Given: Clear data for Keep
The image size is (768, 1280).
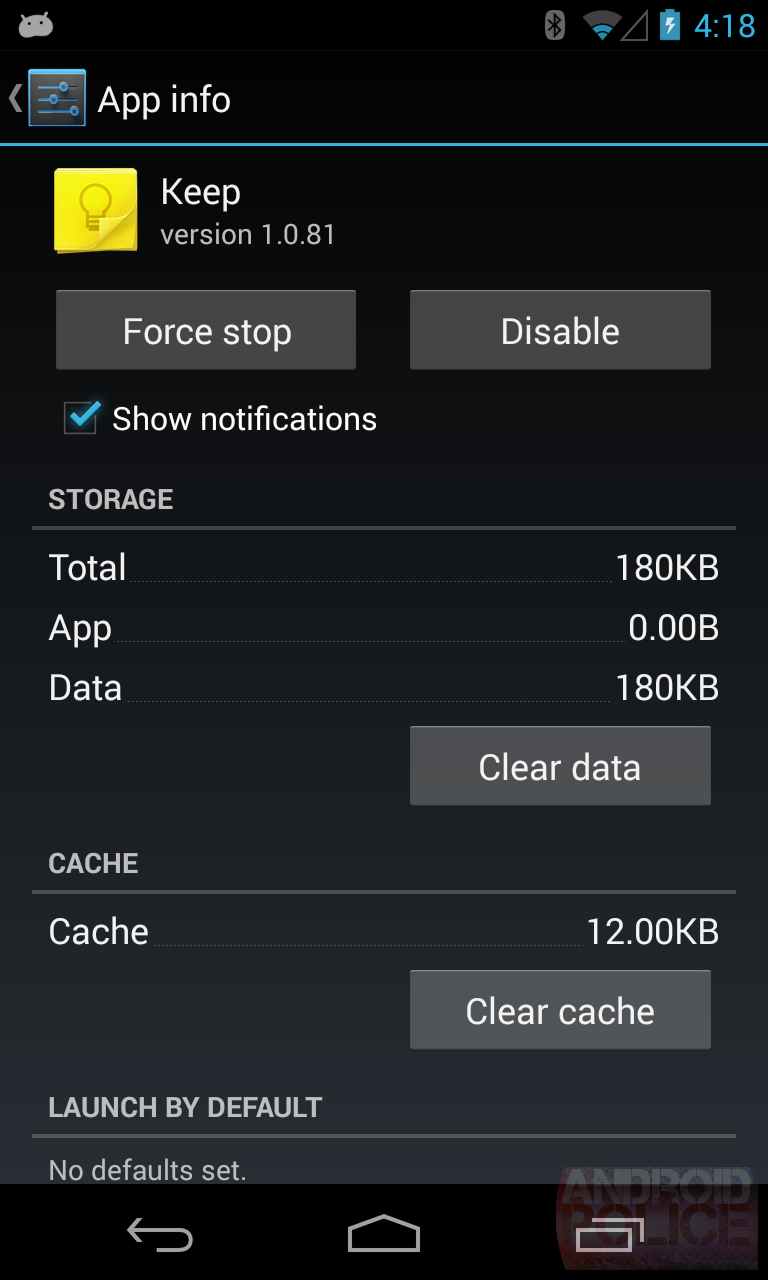Looking at the screenshot, I should pos(559,766).
